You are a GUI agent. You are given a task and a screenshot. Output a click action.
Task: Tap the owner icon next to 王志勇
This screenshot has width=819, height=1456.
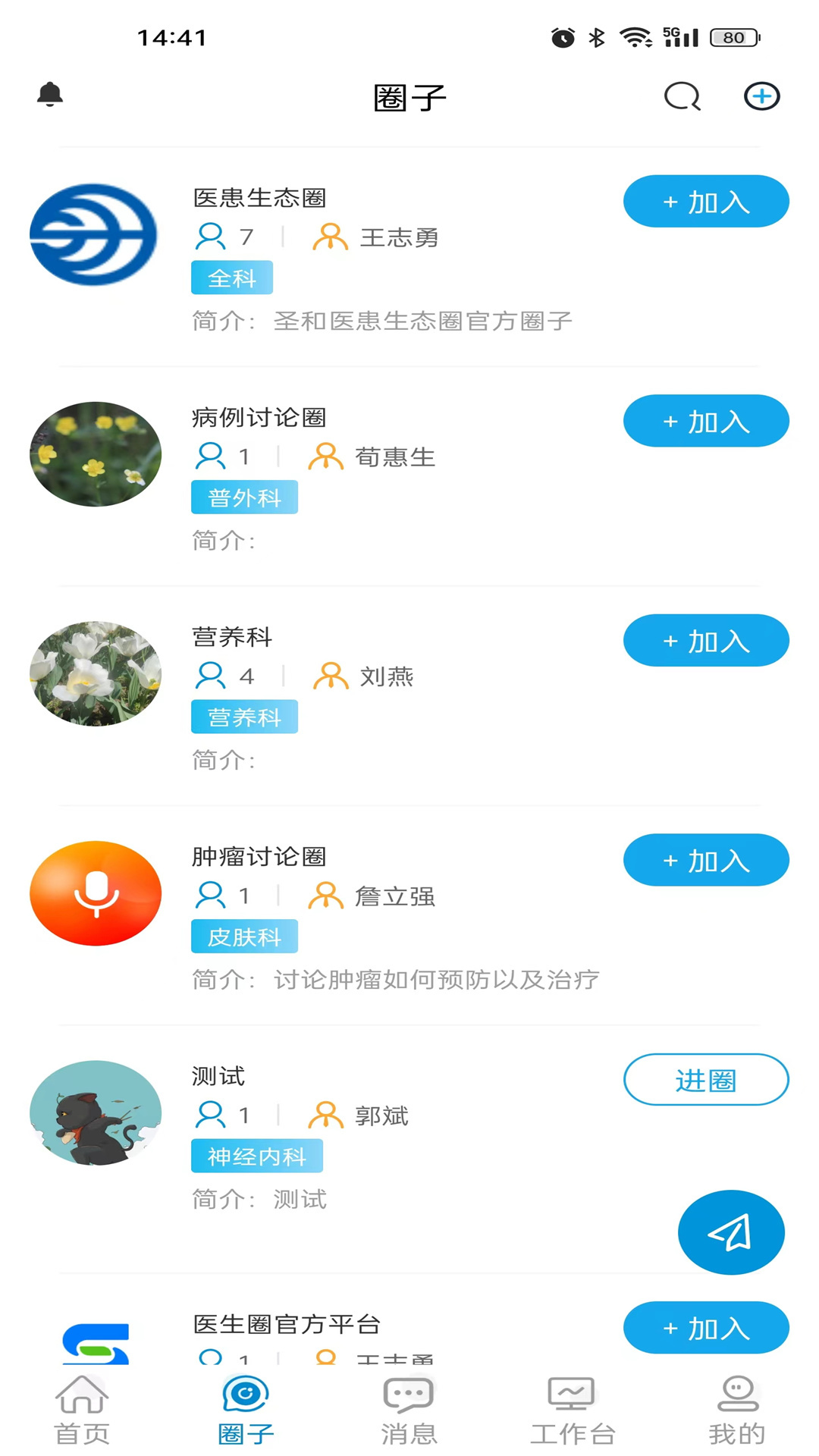tap(329, 237)
